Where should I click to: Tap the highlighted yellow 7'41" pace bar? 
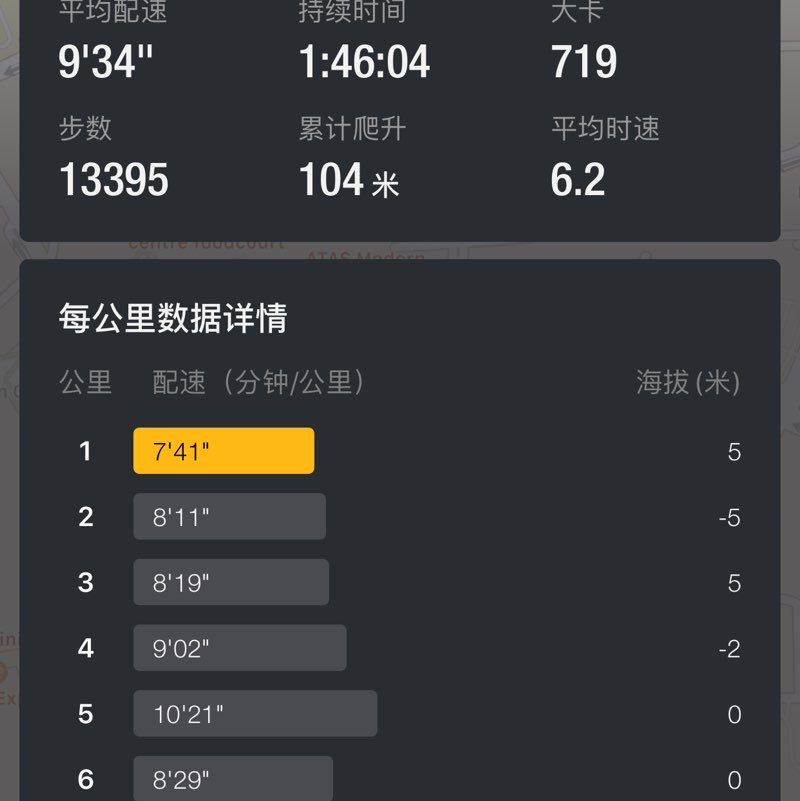point(222,450)
